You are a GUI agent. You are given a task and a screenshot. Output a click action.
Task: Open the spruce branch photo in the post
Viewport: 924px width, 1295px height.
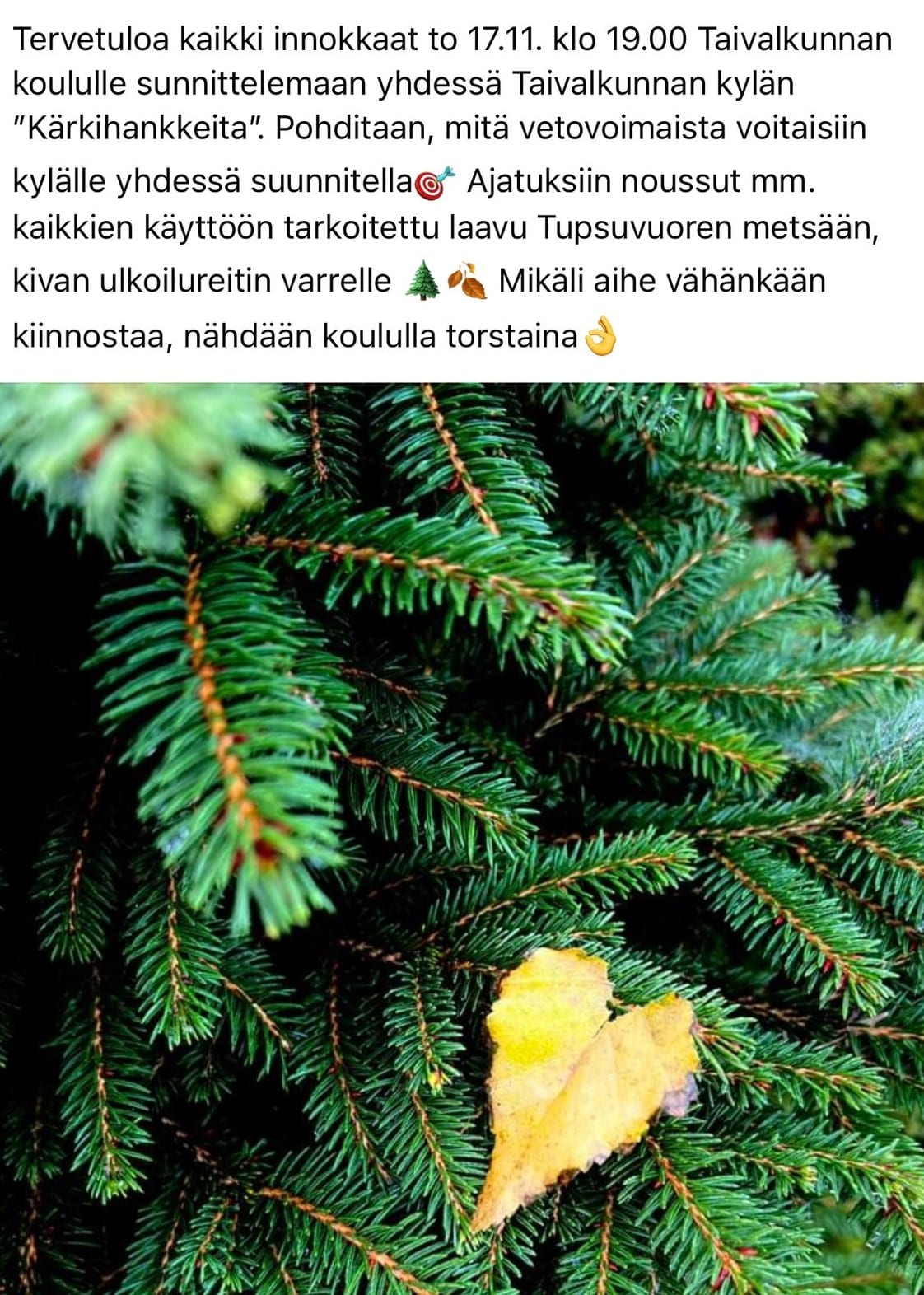point(462,838)
